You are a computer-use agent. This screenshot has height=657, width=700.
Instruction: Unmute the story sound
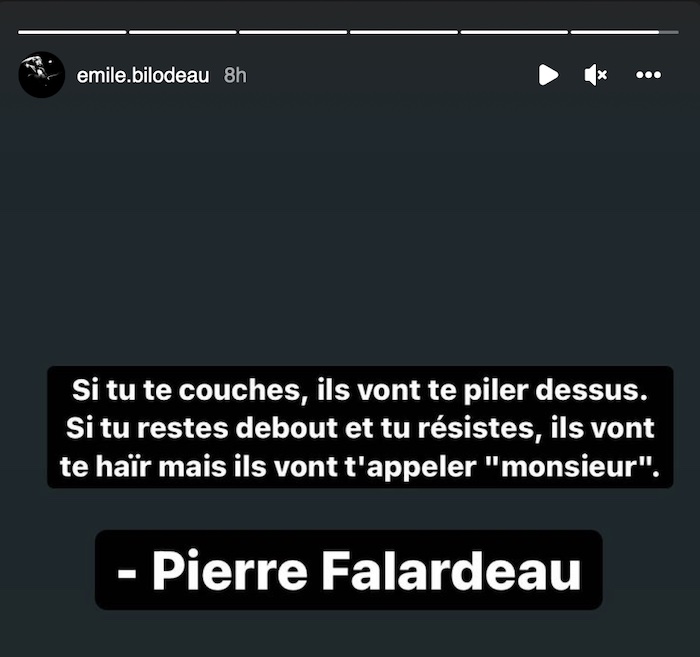pyautogui.click(x=595, y=75)
